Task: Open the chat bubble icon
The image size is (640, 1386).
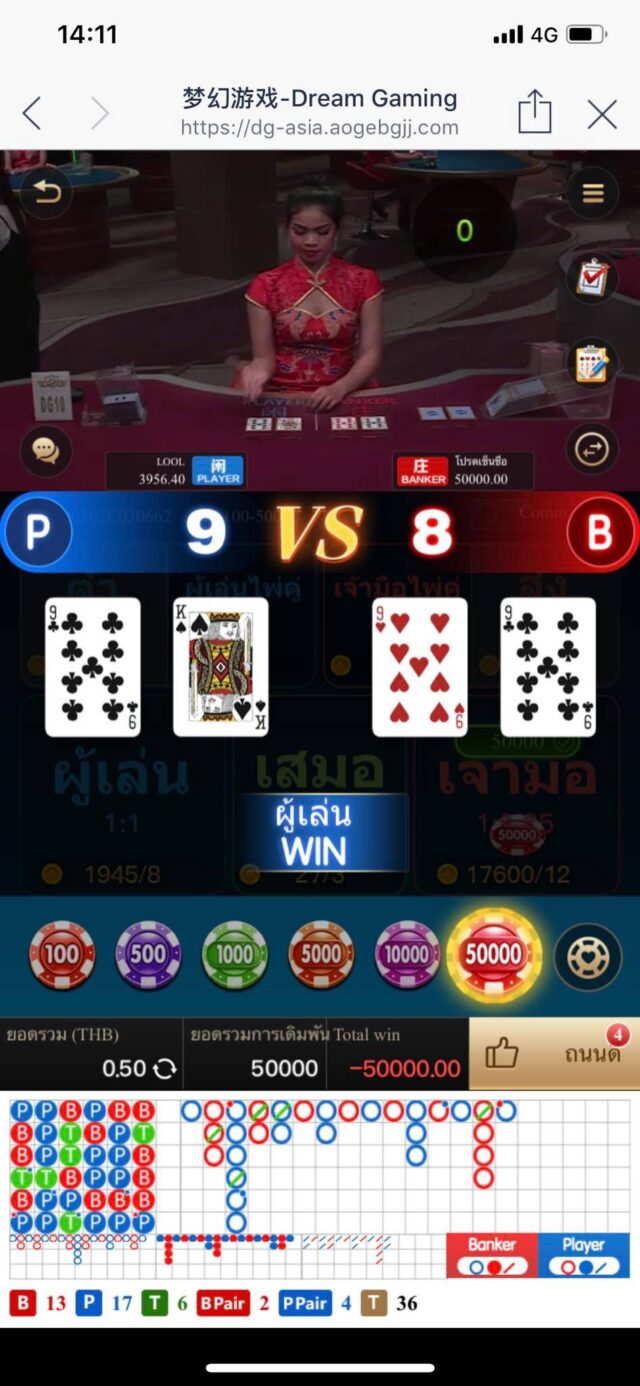Action: (46, 451)
